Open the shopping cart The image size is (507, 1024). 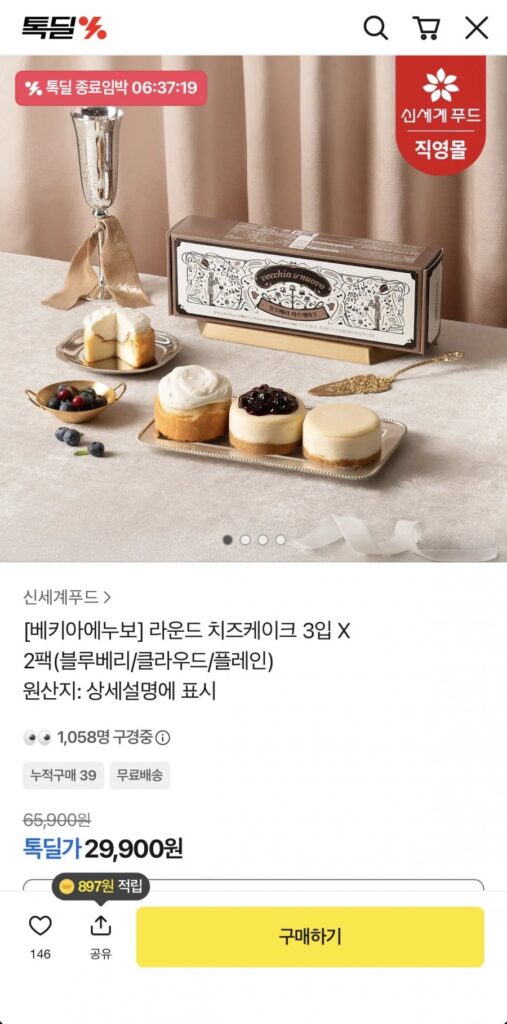pos(426,28)
